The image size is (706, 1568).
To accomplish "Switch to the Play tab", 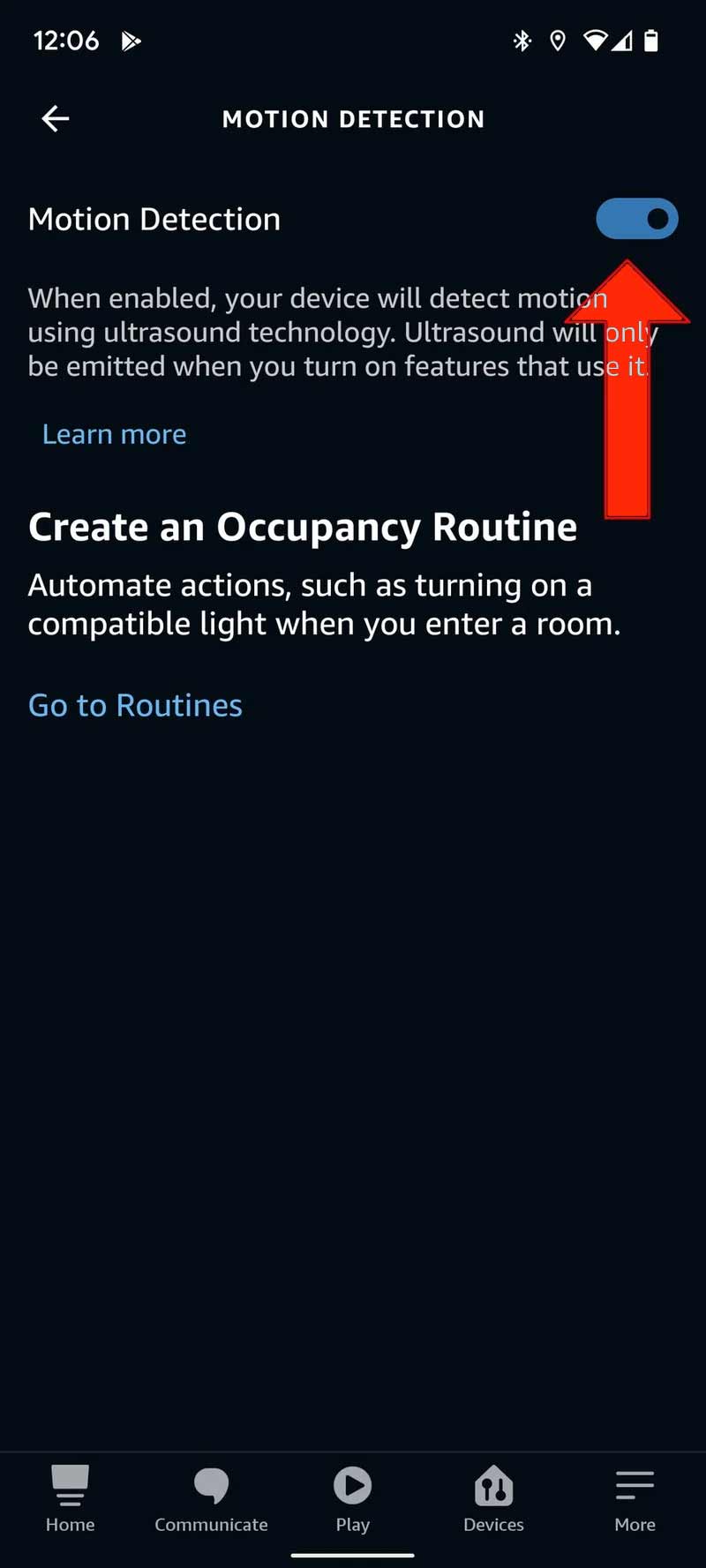I will click(352, 1499).
